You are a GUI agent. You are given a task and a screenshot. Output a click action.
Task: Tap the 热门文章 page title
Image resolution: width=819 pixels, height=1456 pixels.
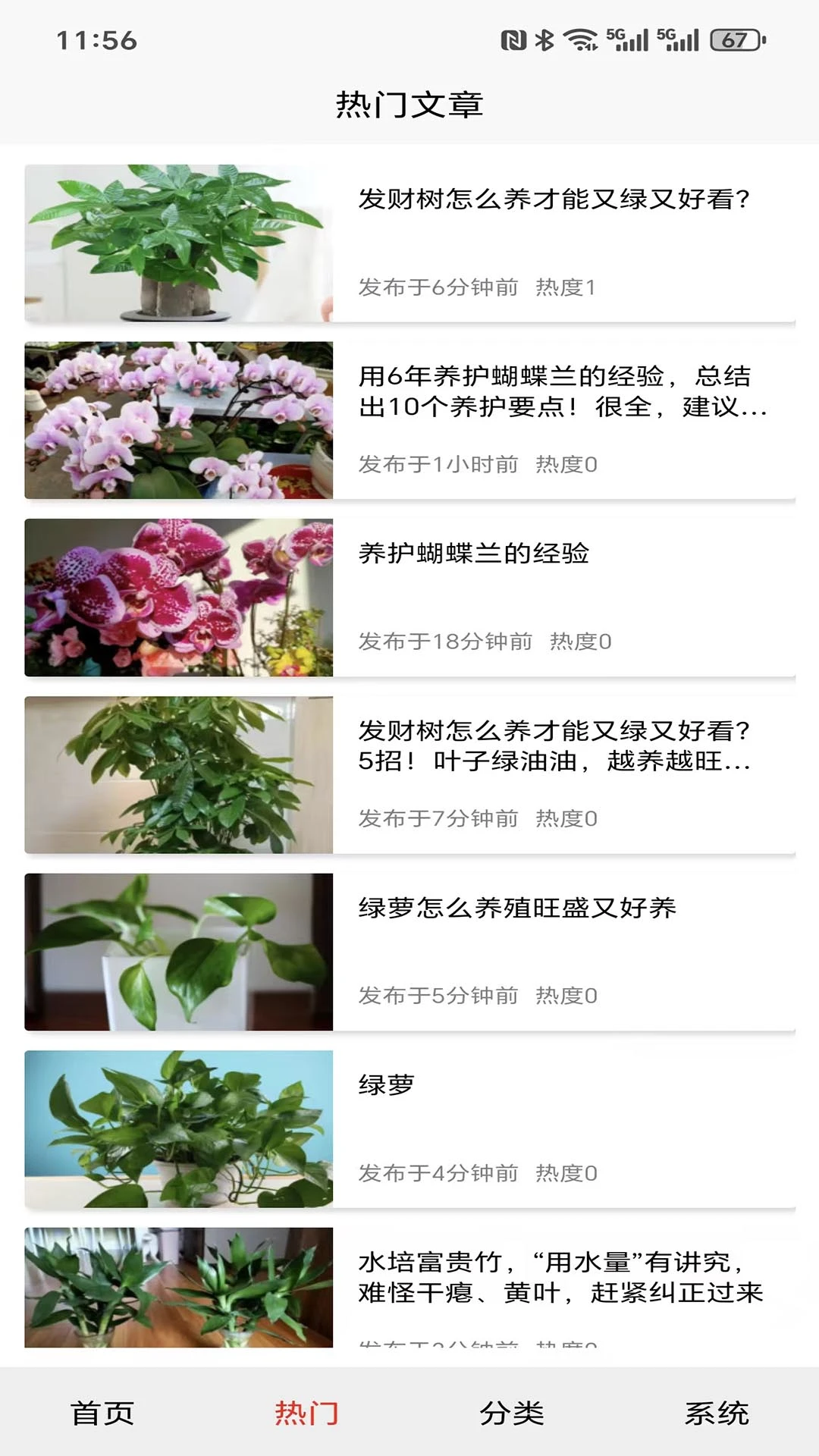click(409, 105)
